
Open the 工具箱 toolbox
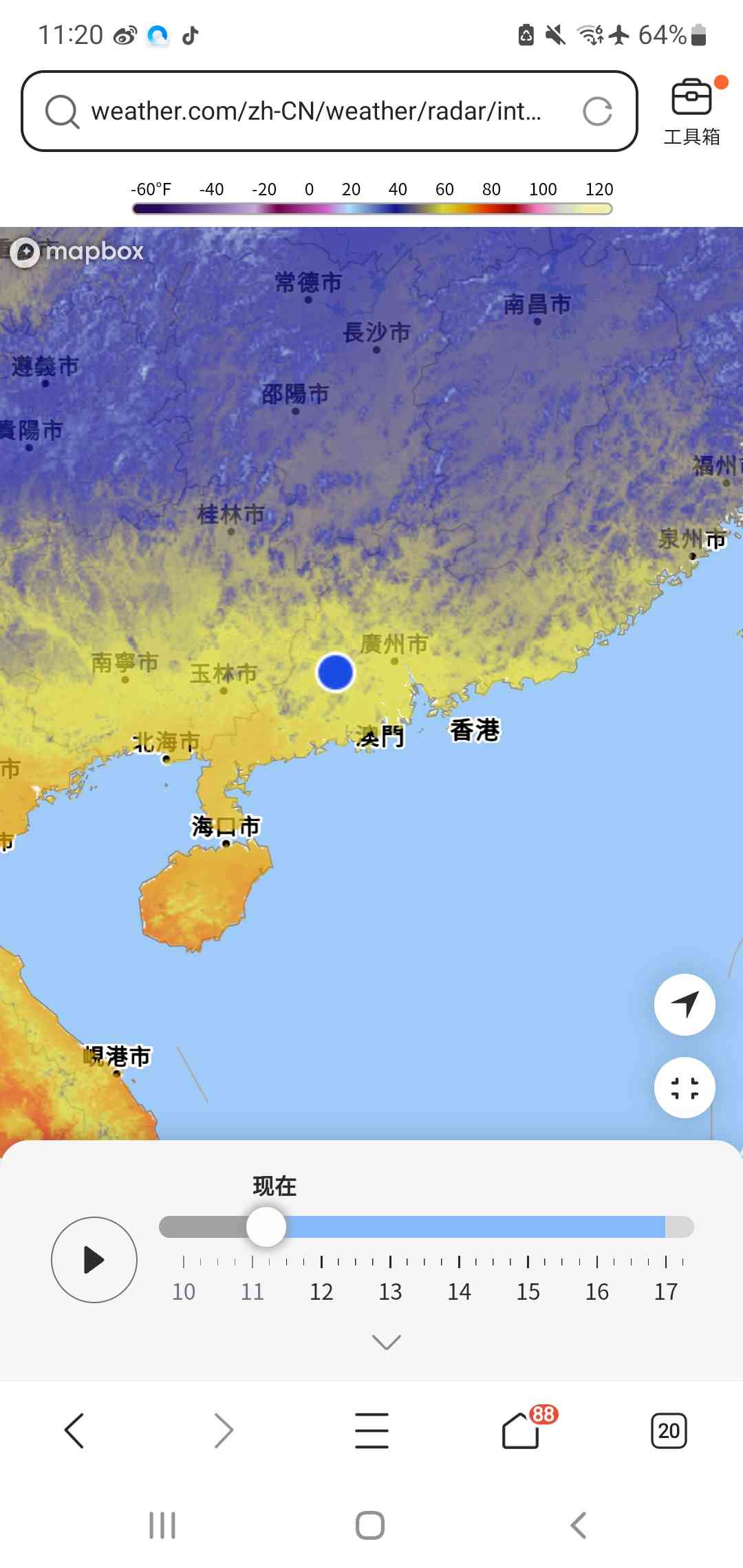point(692,111)
